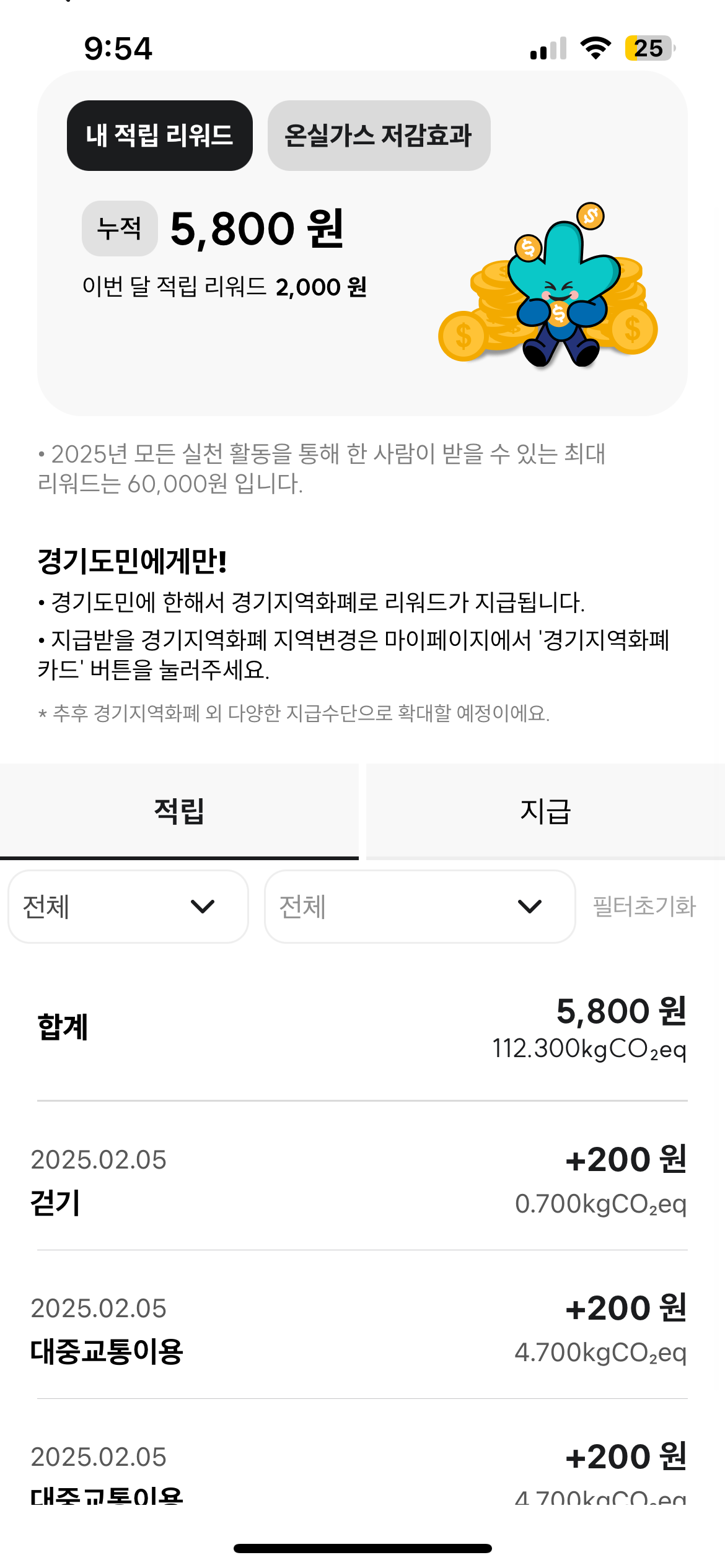
Task: Open the first 전체 filter dropdown
Action: [127, 906]
